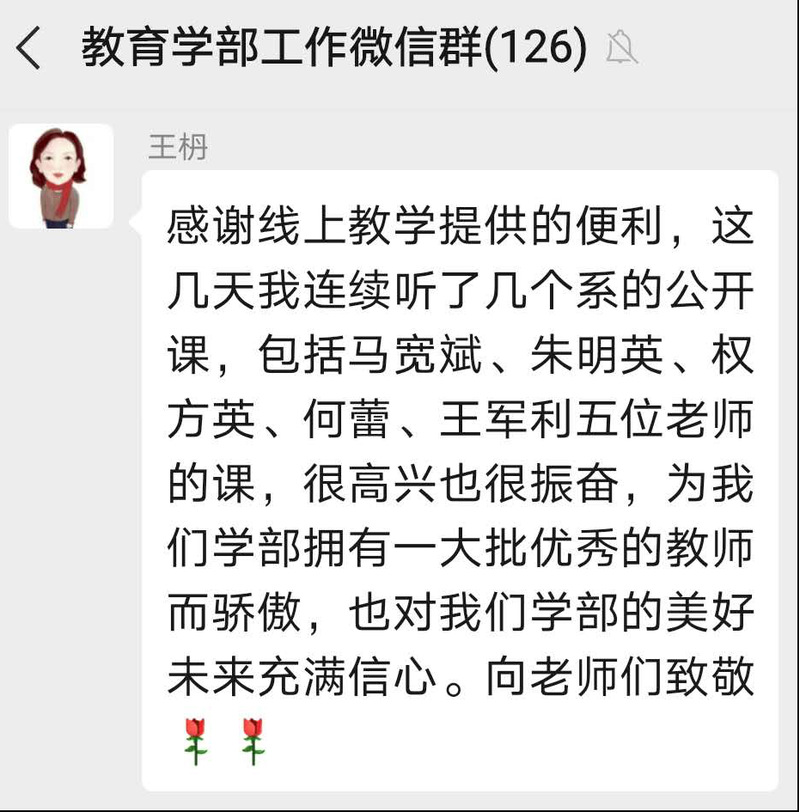Image resolution: width=799 pixels, height=812 pixels.
Task: Open 王枬's profile avatar
Action: 61,177
